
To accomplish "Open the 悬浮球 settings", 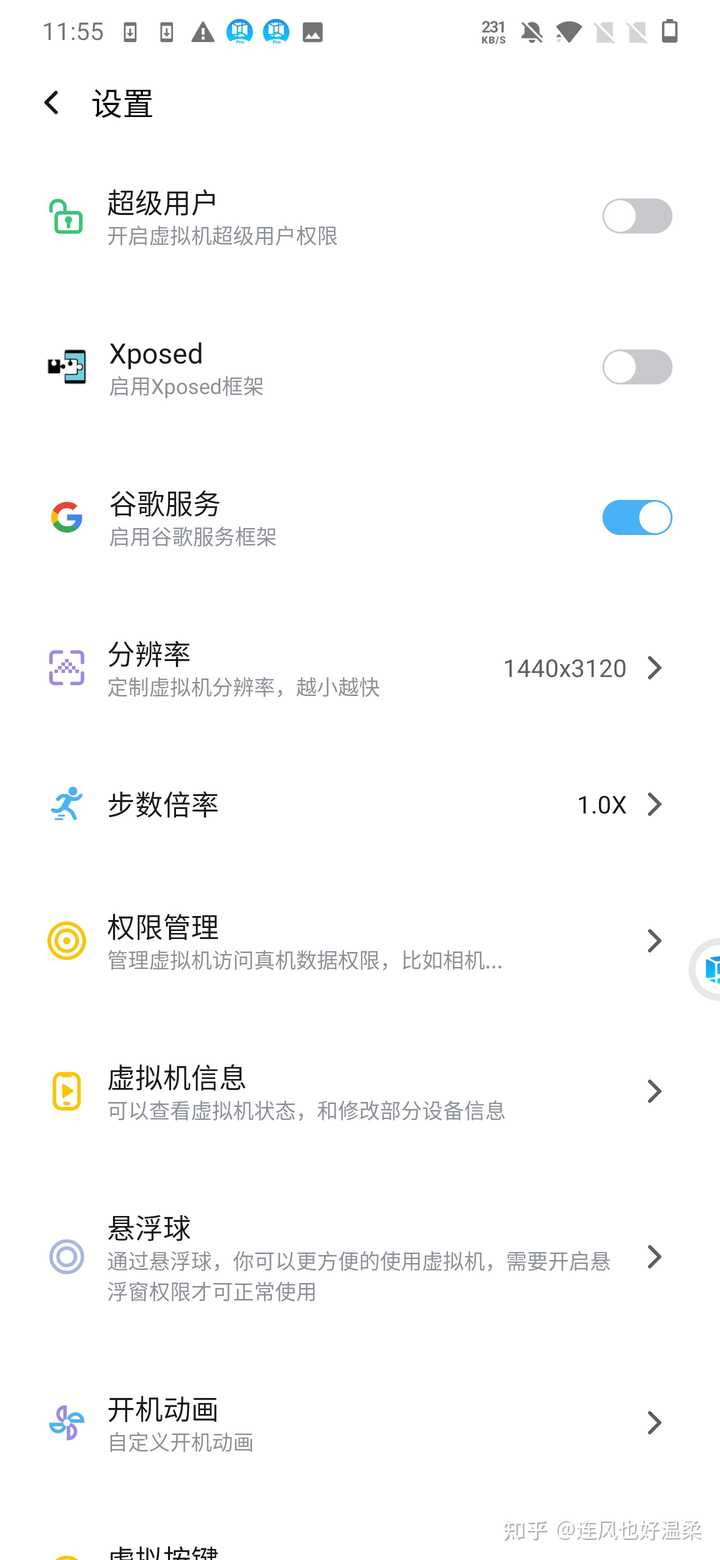I will pos(360,1257).
